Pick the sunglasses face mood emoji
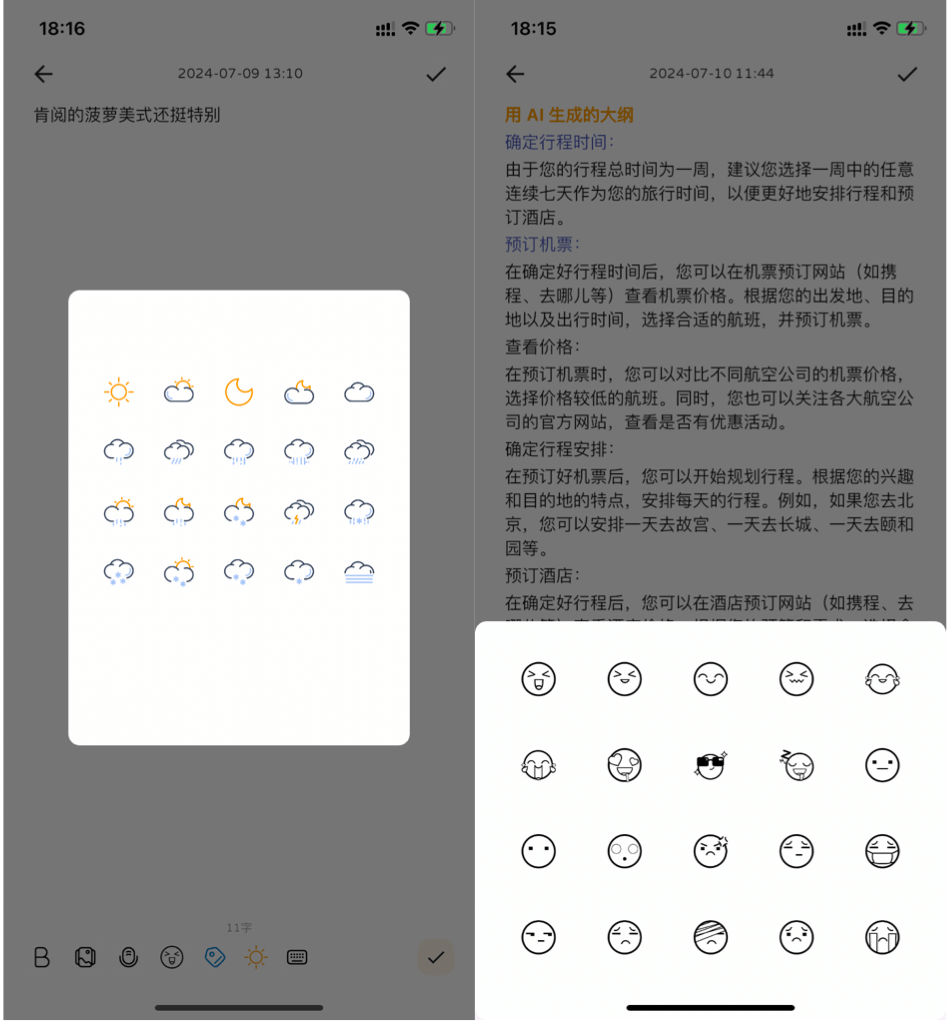Screen dimensions: 948x1022 coord(710,766)
